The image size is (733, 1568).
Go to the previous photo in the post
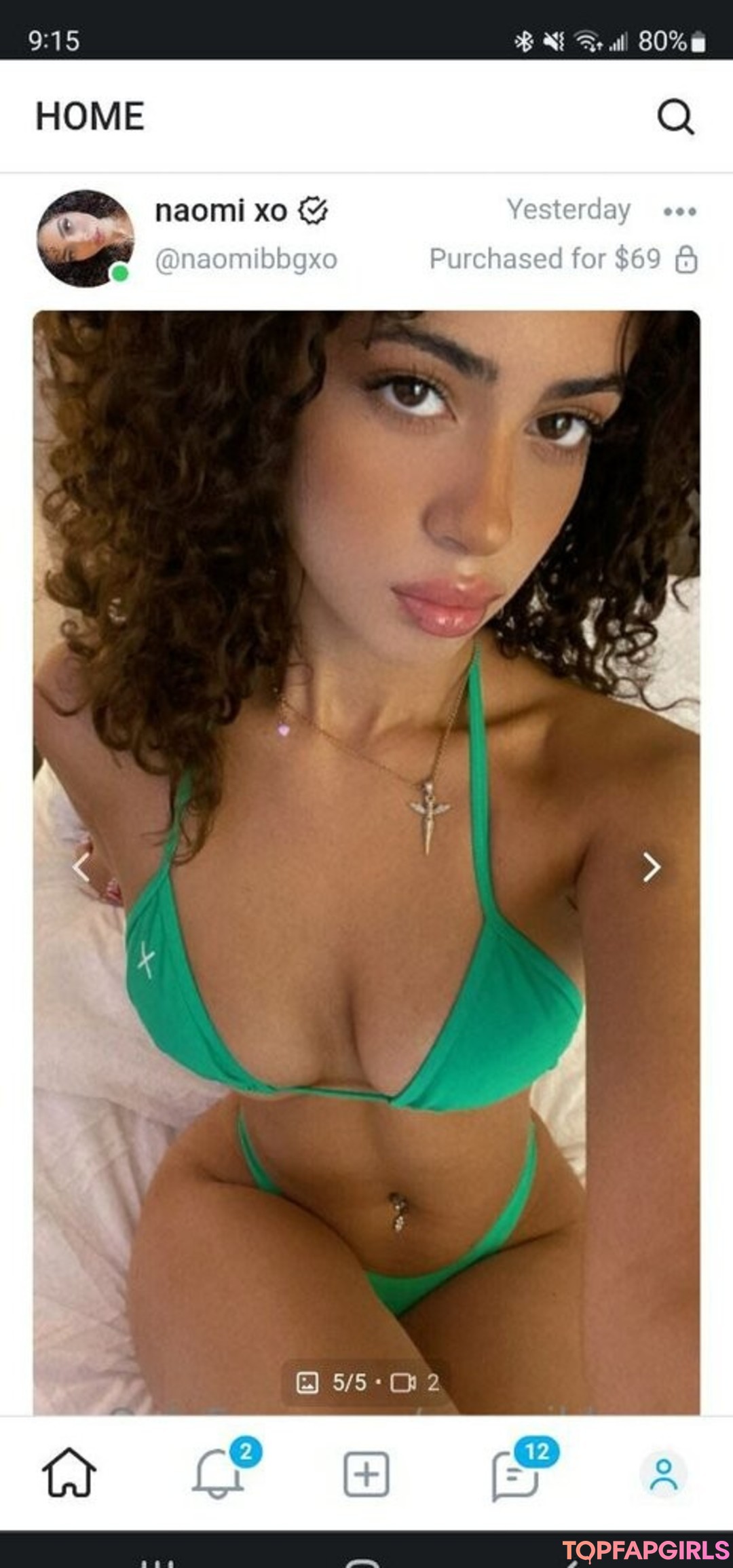click(x=81, y=866)
